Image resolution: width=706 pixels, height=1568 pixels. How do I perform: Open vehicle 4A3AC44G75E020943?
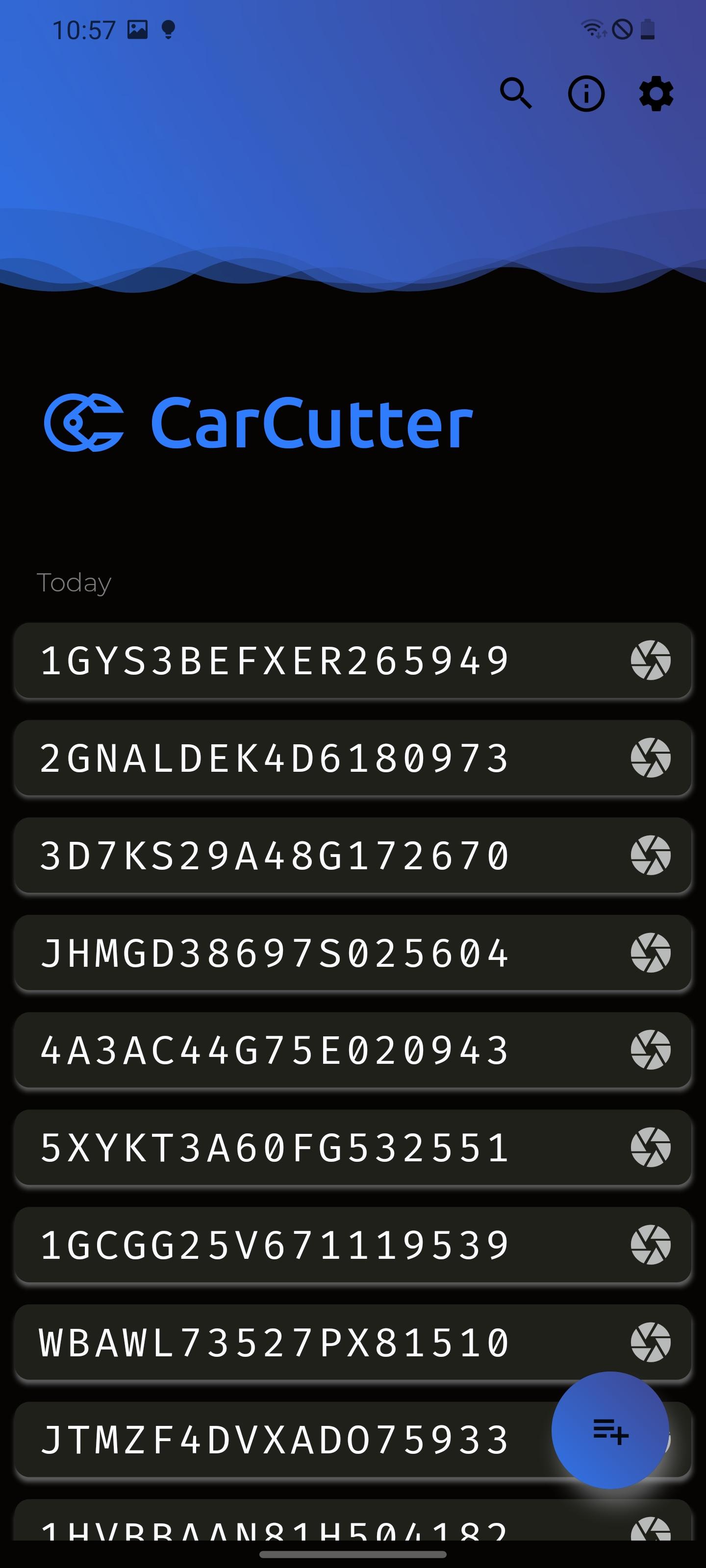tap(274, 1050)
